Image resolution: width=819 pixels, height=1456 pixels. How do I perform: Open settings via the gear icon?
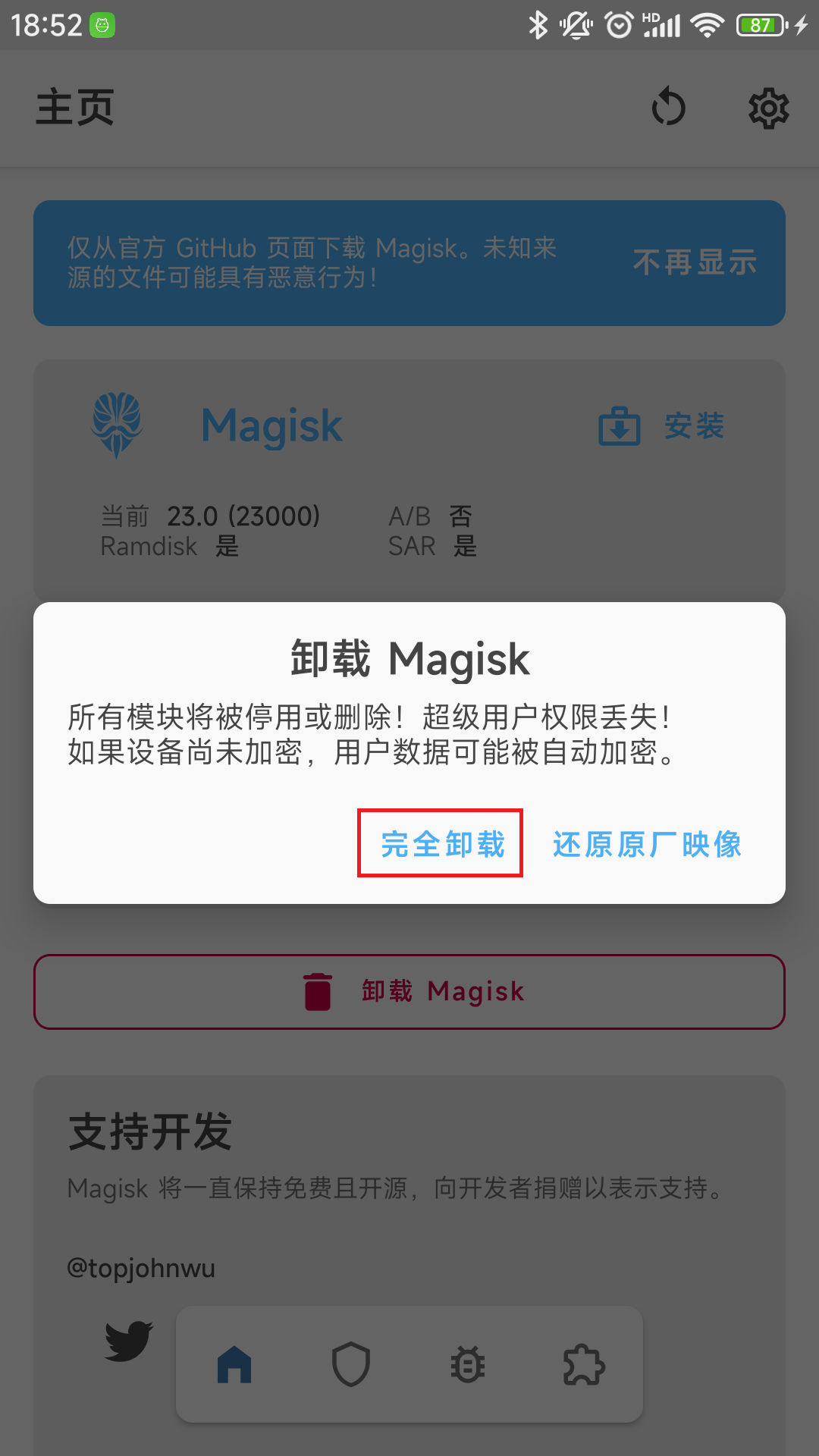(x=768, y=108)
